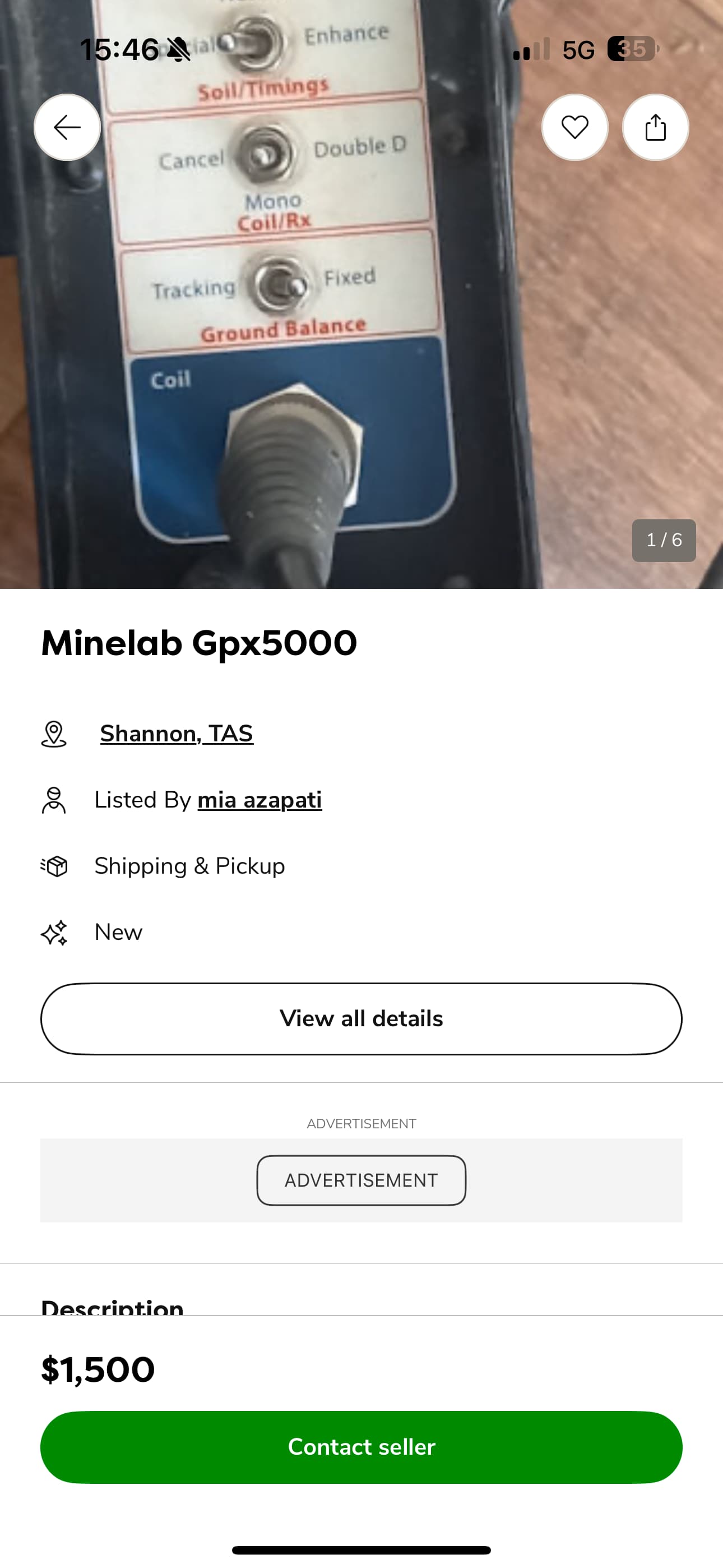Screen dimensions: 723x1568
Task: Tap View all details button
Action: coord(361,1018)
